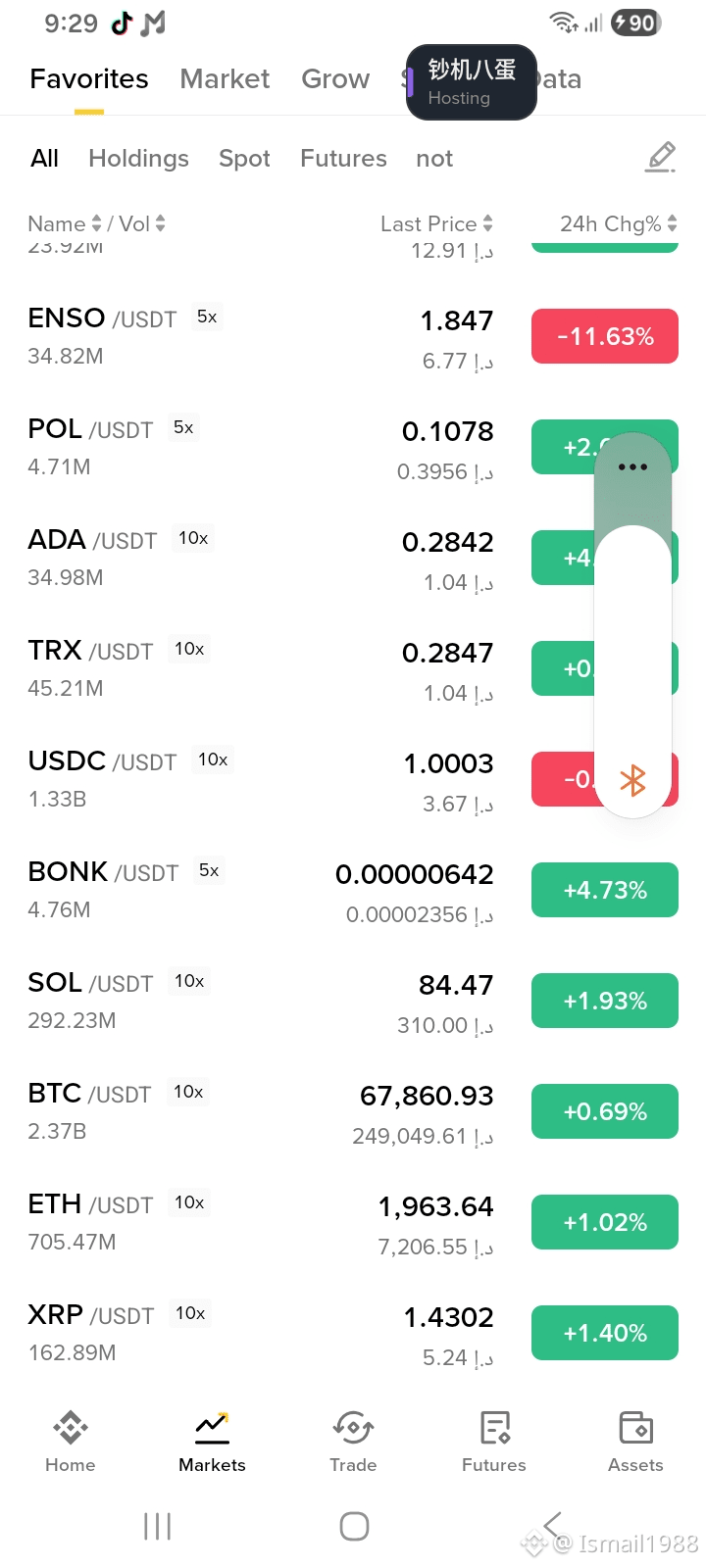Sort the list by 24h Chg%
This screenshot has width=706, height=1568.
(618, 224)
